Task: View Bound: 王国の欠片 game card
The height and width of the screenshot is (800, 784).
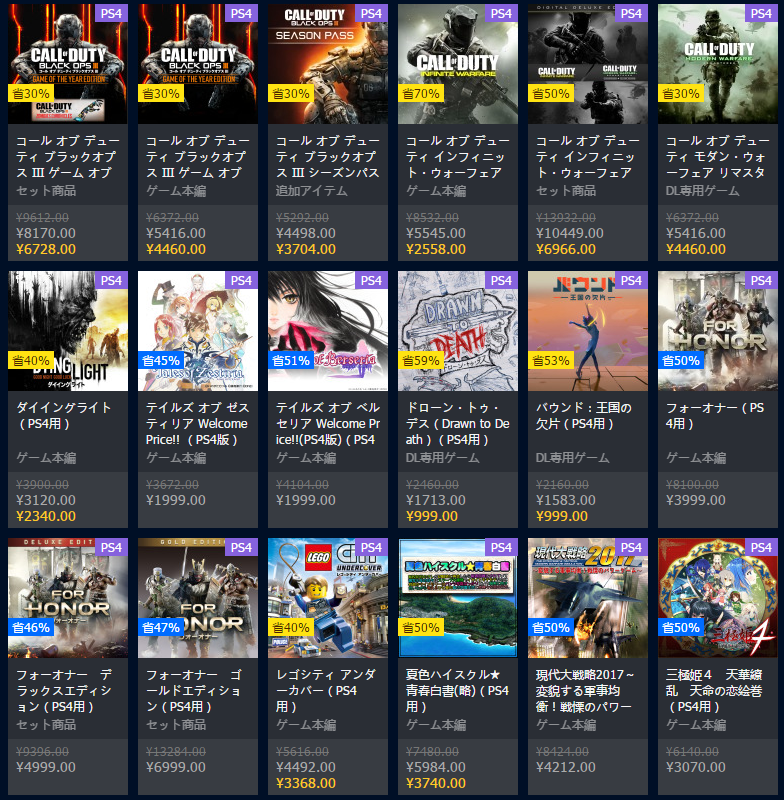Action: [x=587, y=330]
